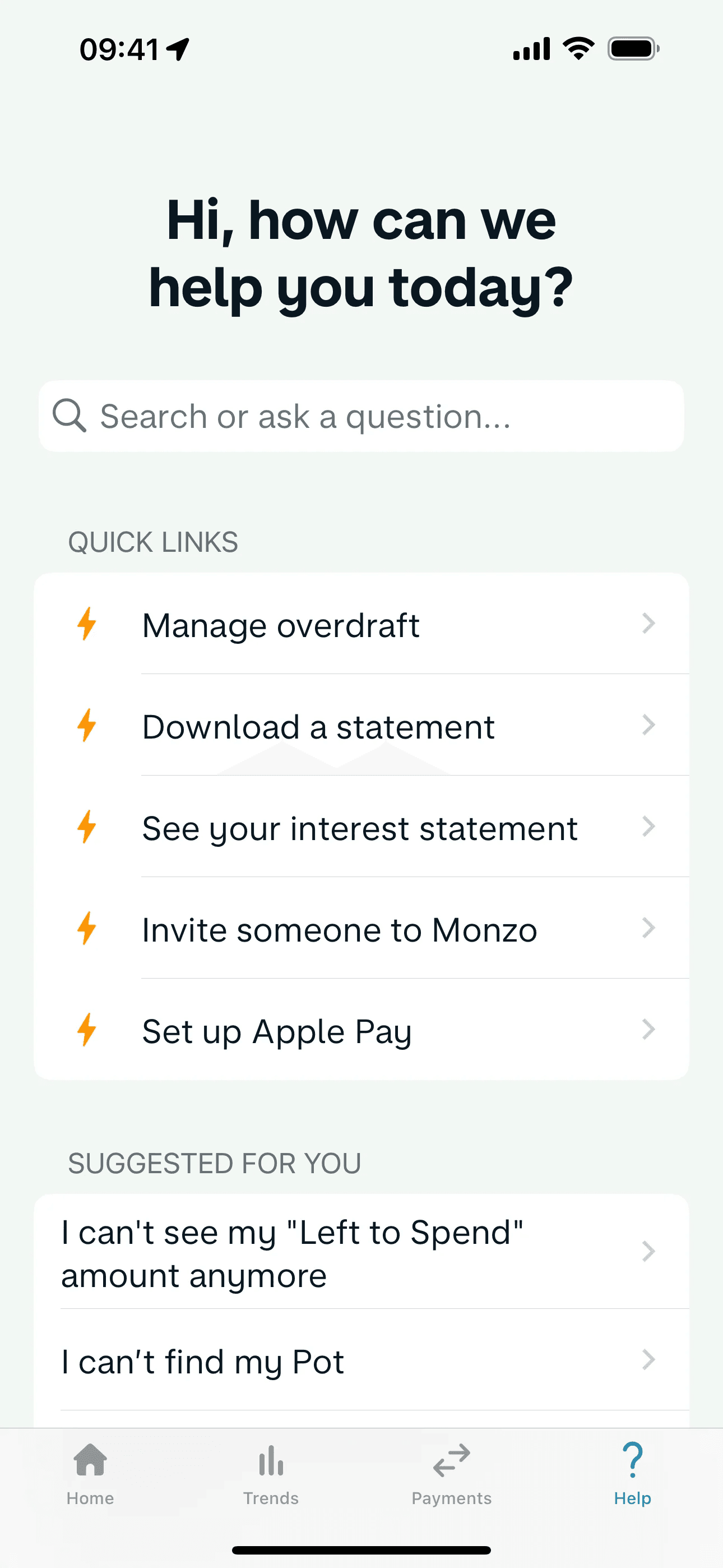This screenshot has height=1568, width=723.
Task: Open the I can't find my Pot article
Action: [x=361, y=1360]
